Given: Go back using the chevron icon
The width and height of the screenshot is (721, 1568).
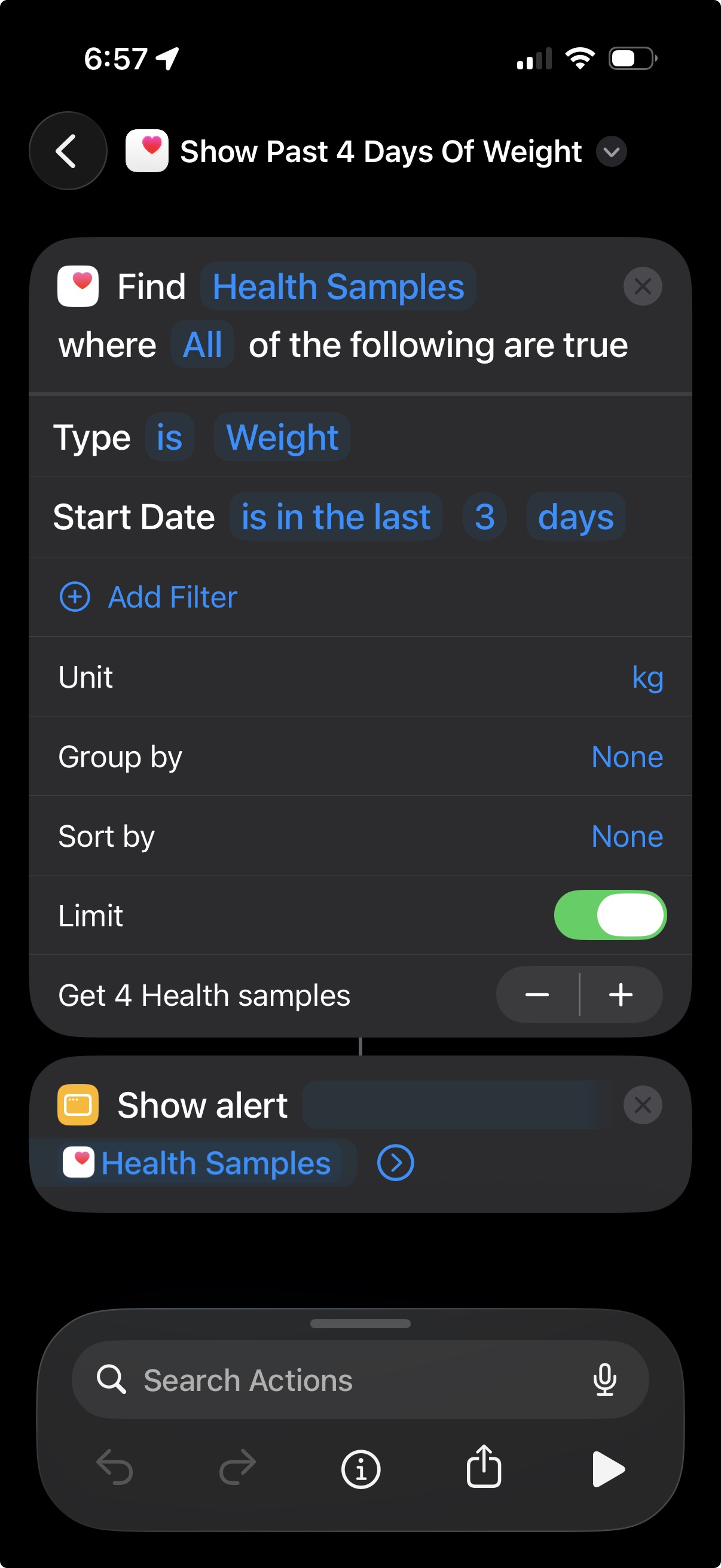Looking at the screenshot, I should tap(68, 151).
